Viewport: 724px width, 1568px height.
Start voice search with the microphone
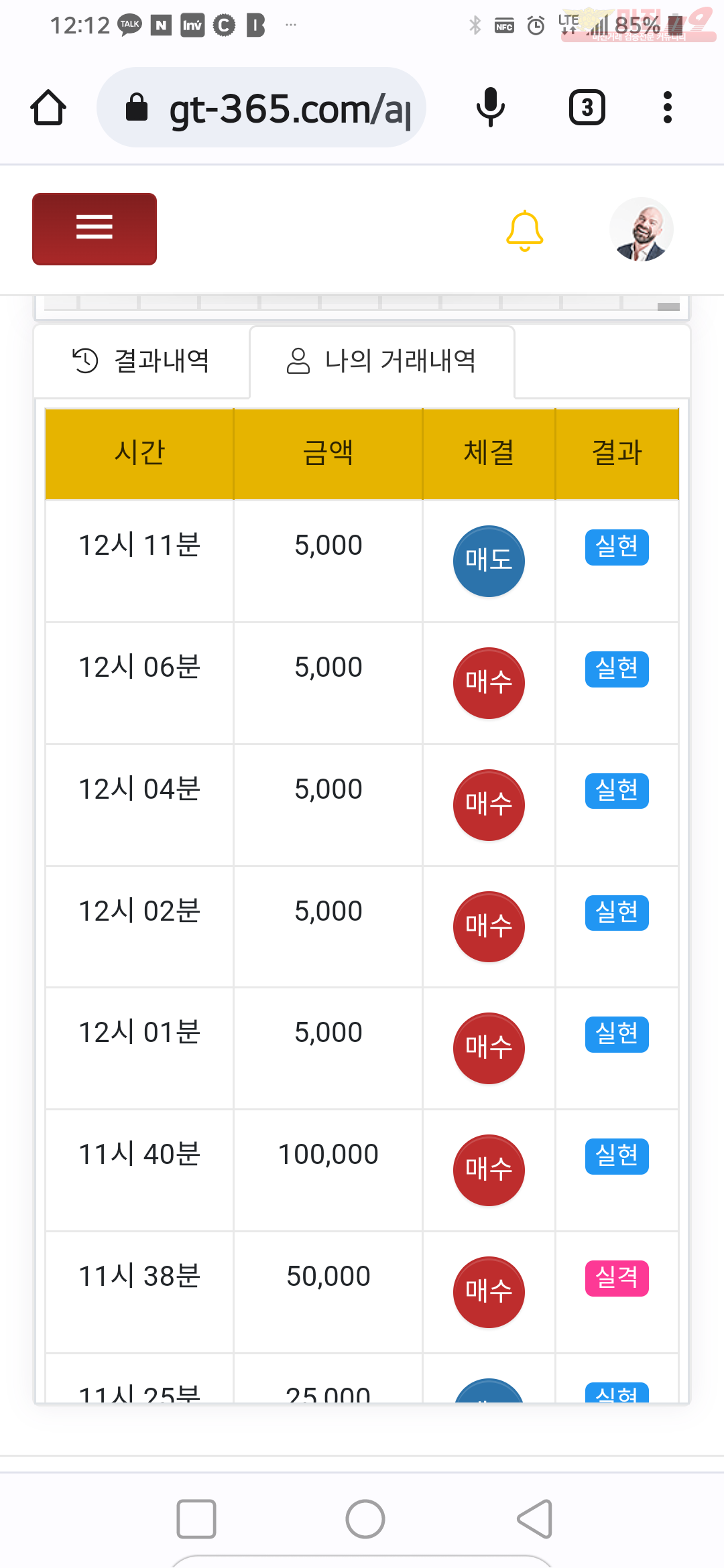pos(491,107)
